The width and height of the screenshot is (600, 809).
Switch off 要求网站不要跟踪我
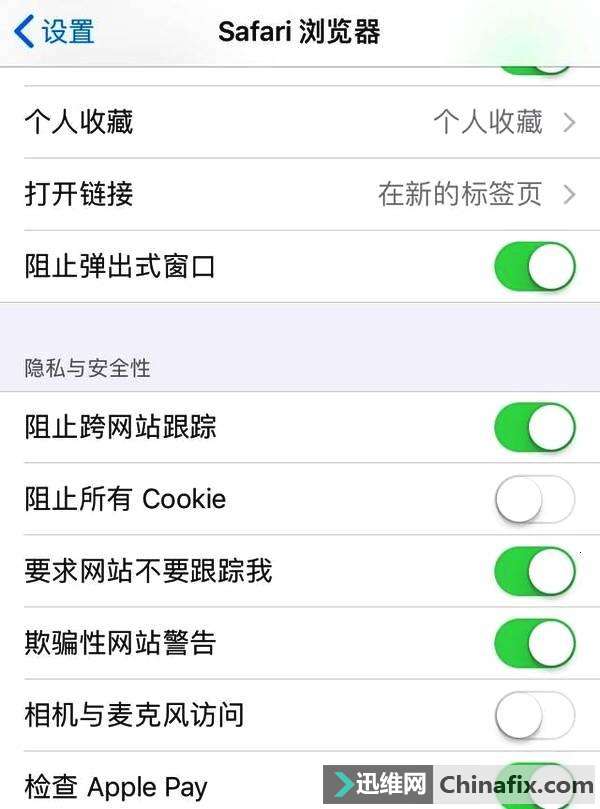tap(534, 571)
